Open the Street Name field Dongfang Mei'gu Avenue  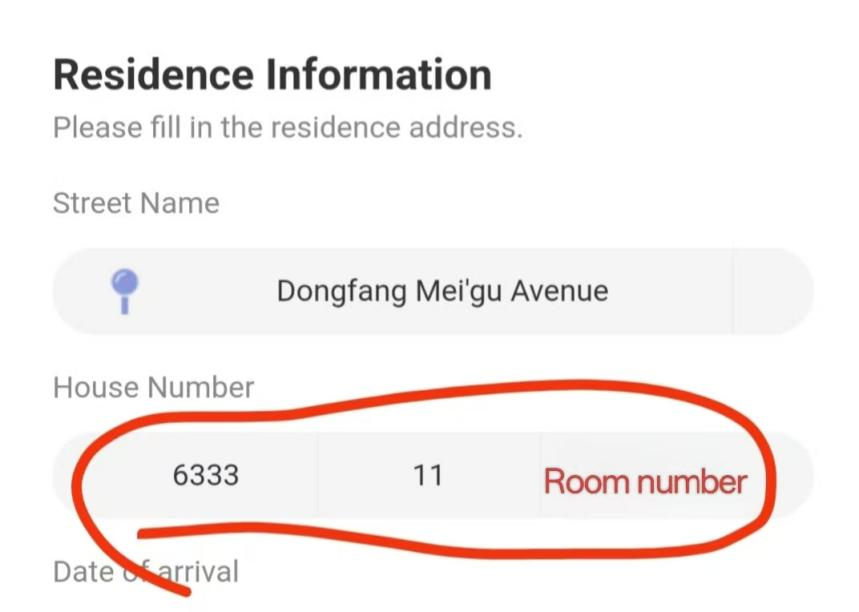click(441, 291)
